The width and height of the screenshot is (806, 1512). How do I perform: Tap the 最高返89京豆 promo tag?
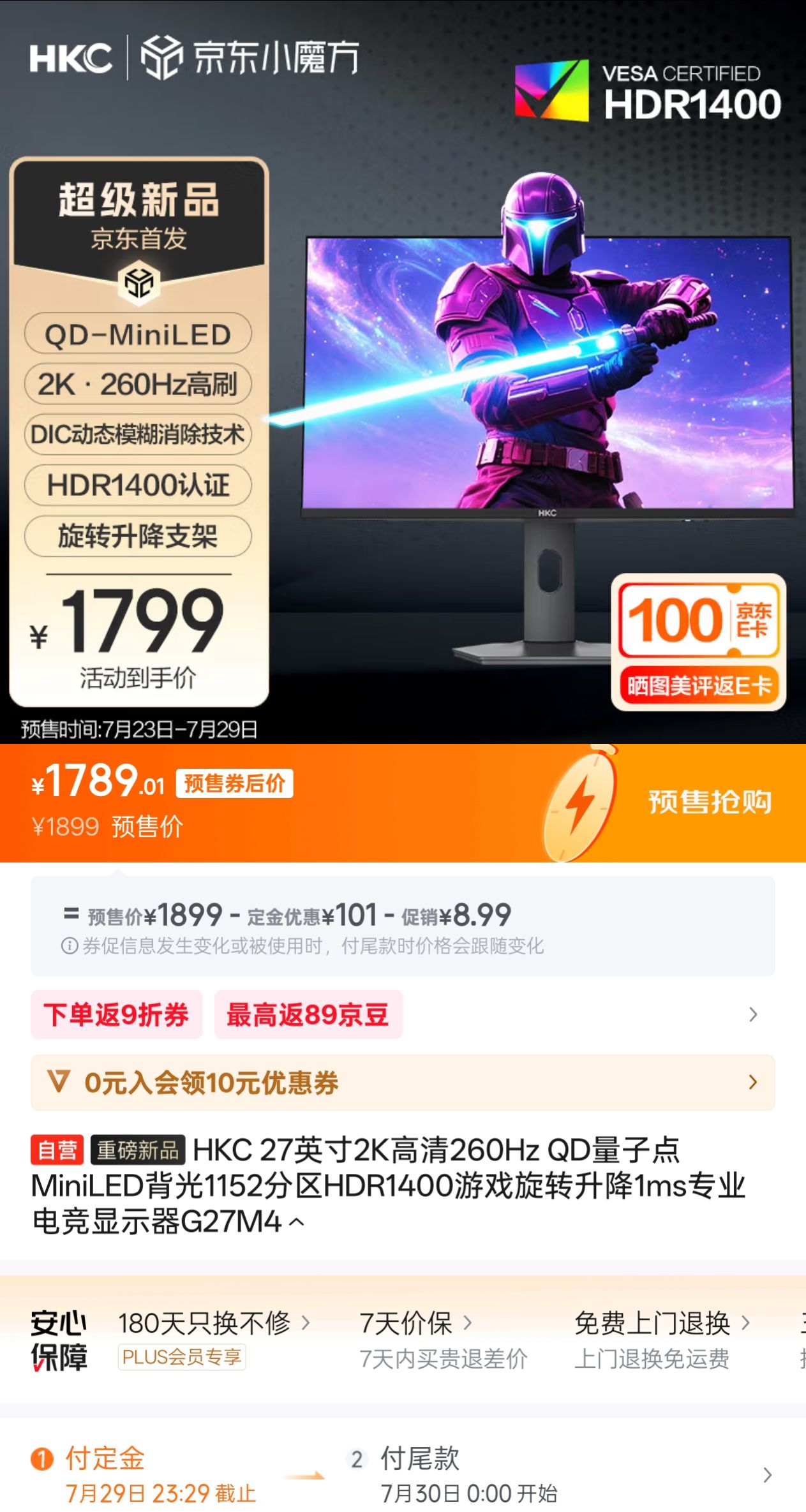[308, 1014]
